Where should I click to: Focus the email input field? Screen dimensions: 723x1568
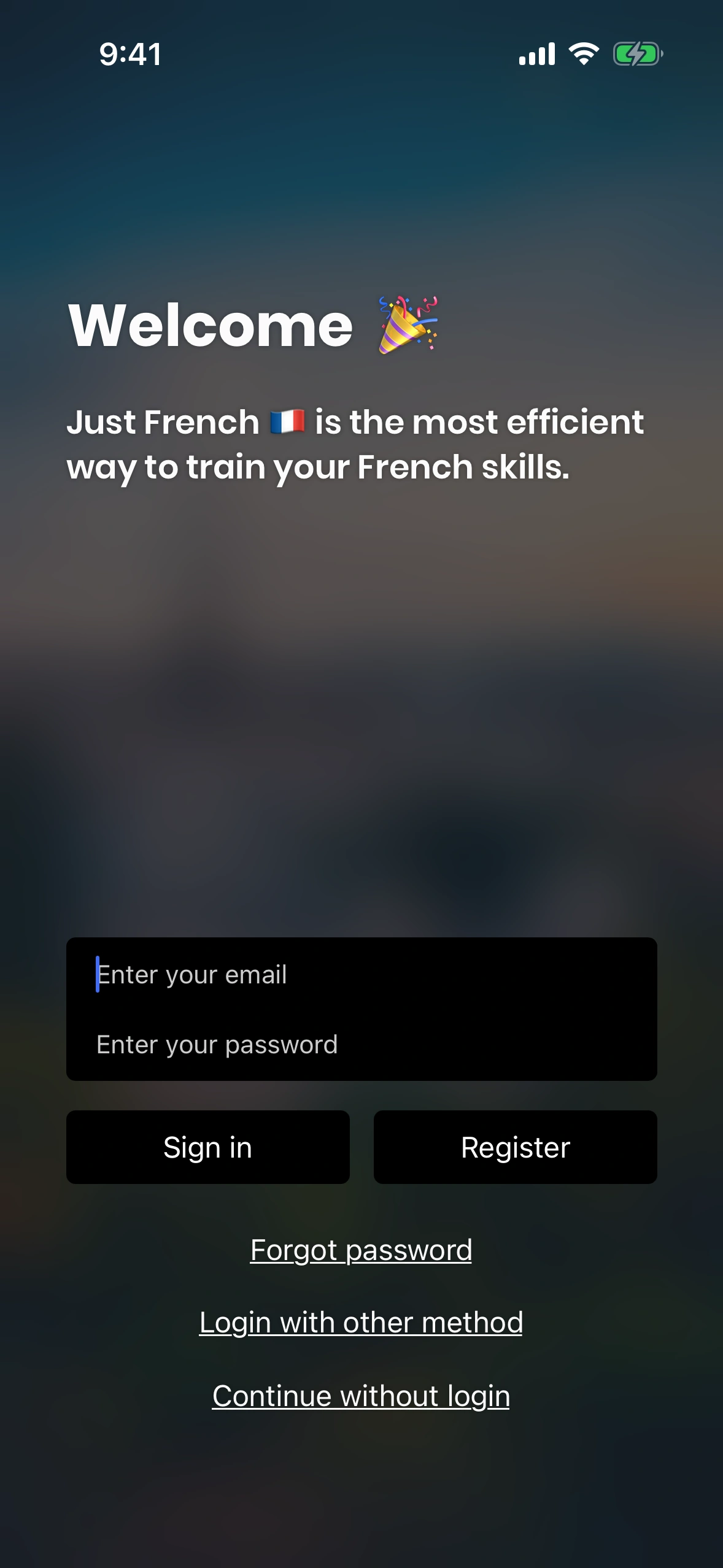[361, 974]
